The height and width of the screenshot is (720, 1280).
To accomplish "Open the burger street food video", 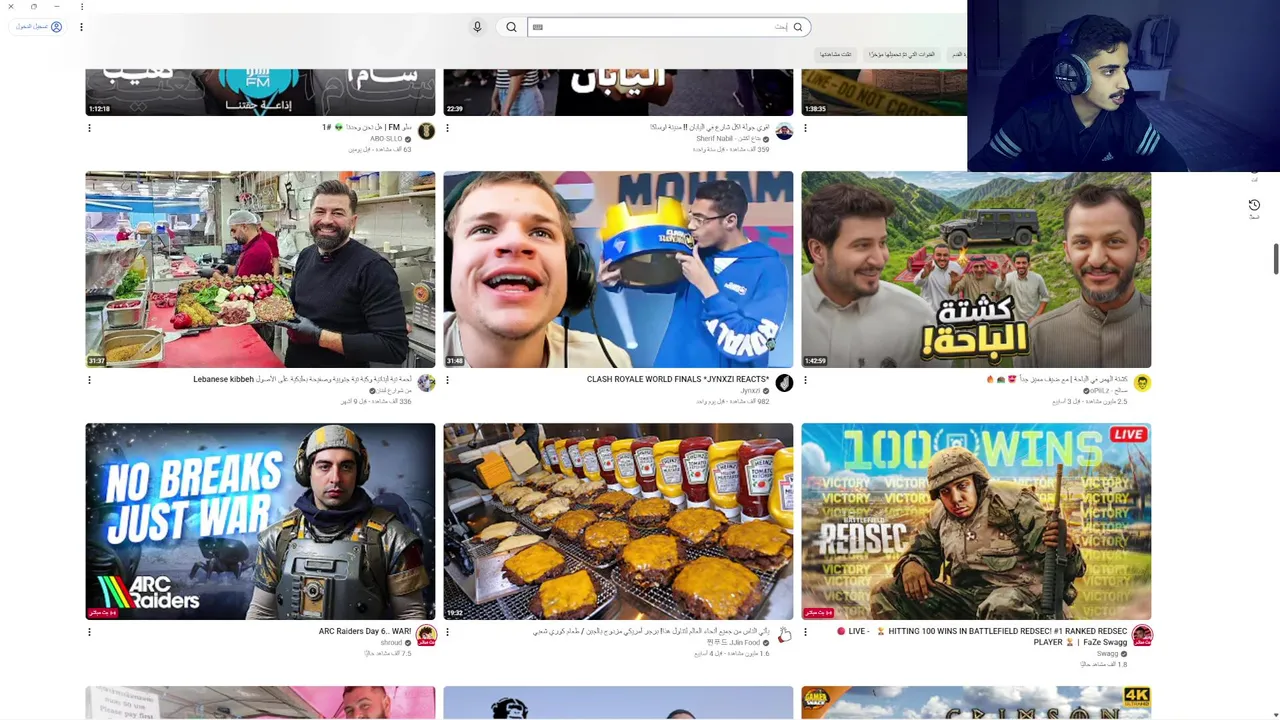I will click(x=618, y=521).
